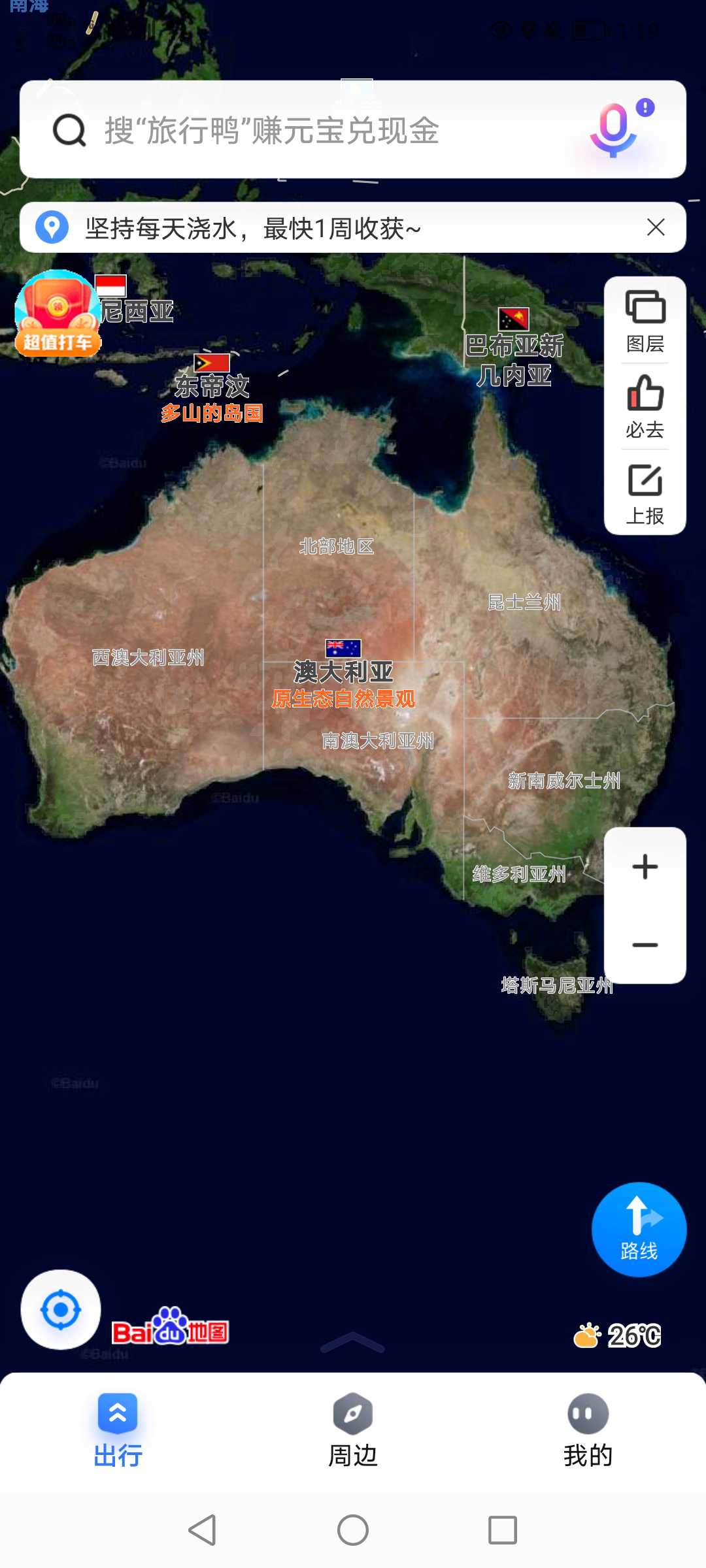Go back using the system back button
The height and width of the screenshot is (1568, 706).
pyautogui.click(x=203, y=1530)
